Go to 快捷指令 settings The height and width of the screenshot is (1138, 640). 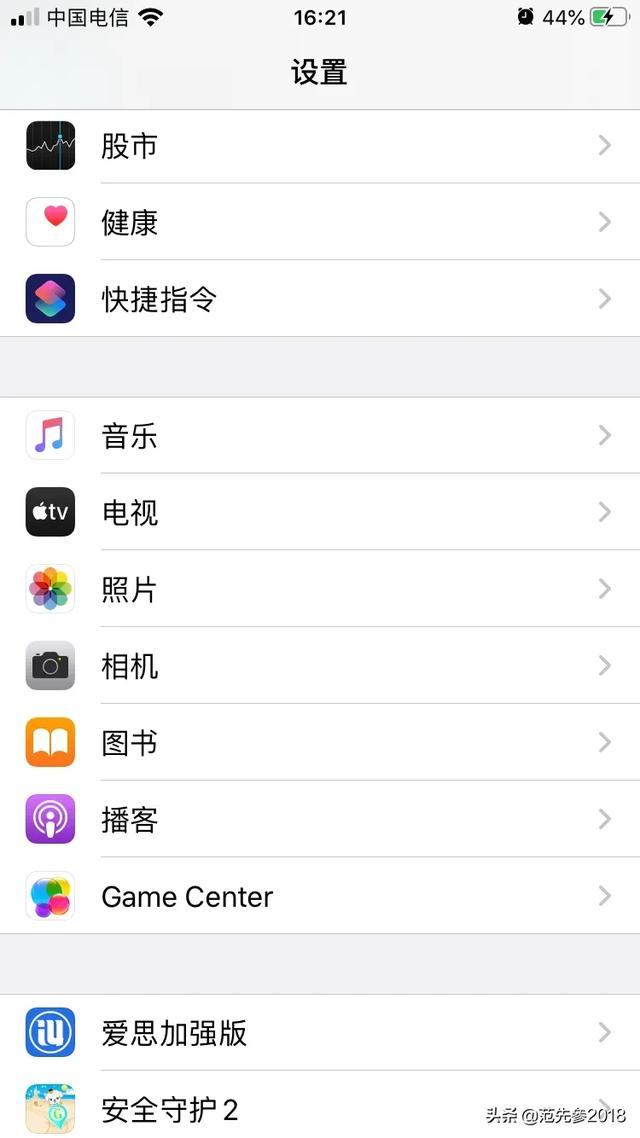[320, 298]
